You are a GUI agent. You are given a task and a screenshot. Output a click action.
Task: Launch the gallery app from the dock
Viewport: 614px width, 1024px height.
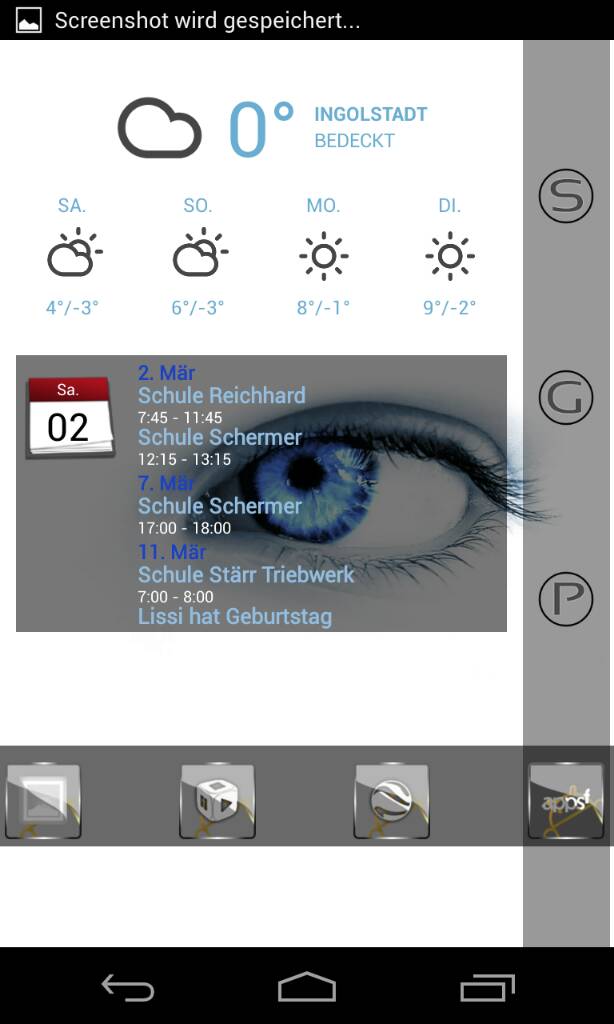point(43,801)
